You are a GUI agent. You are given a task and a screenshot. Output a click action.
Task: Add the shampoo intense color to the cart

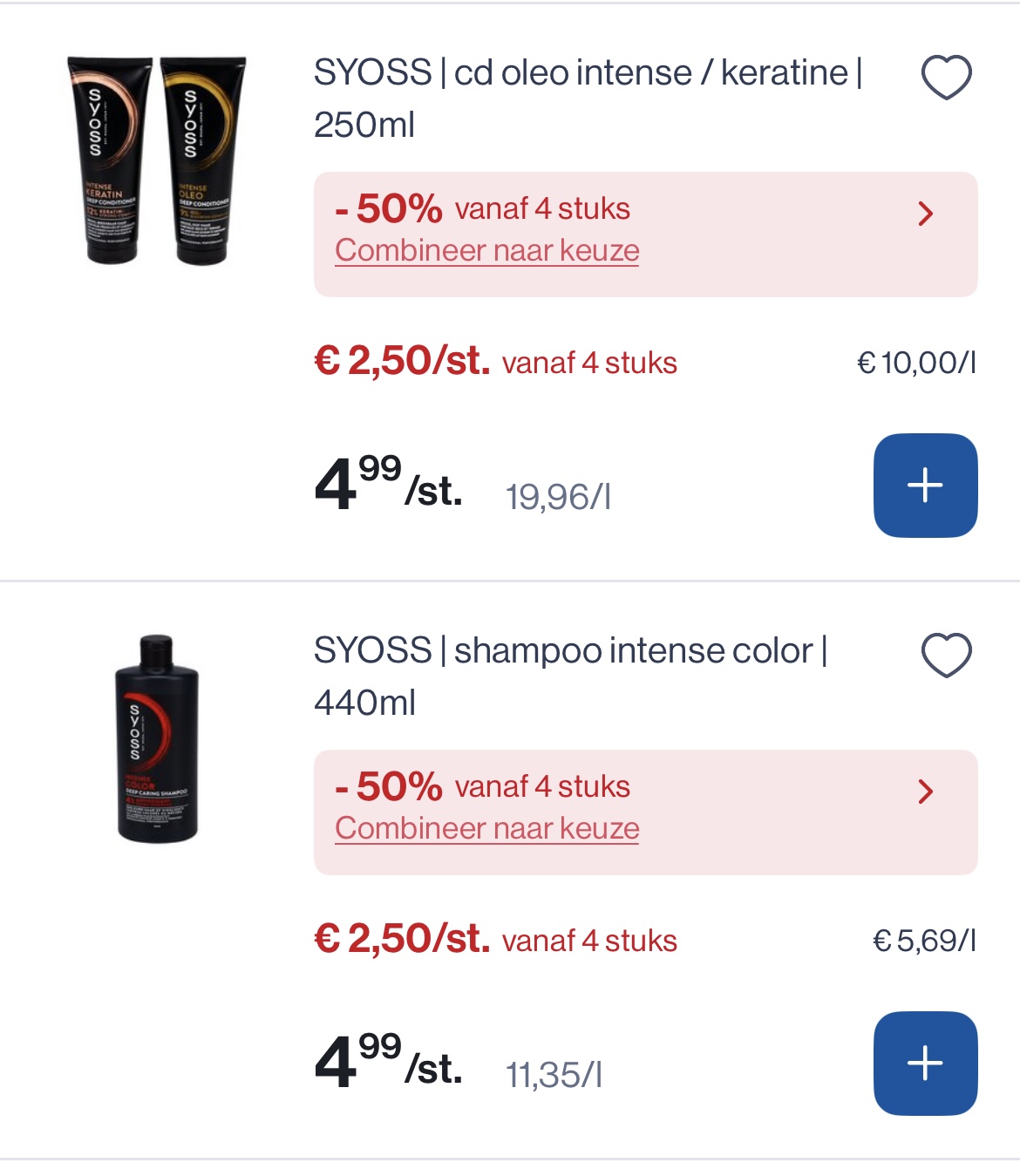pos(925,1061)
